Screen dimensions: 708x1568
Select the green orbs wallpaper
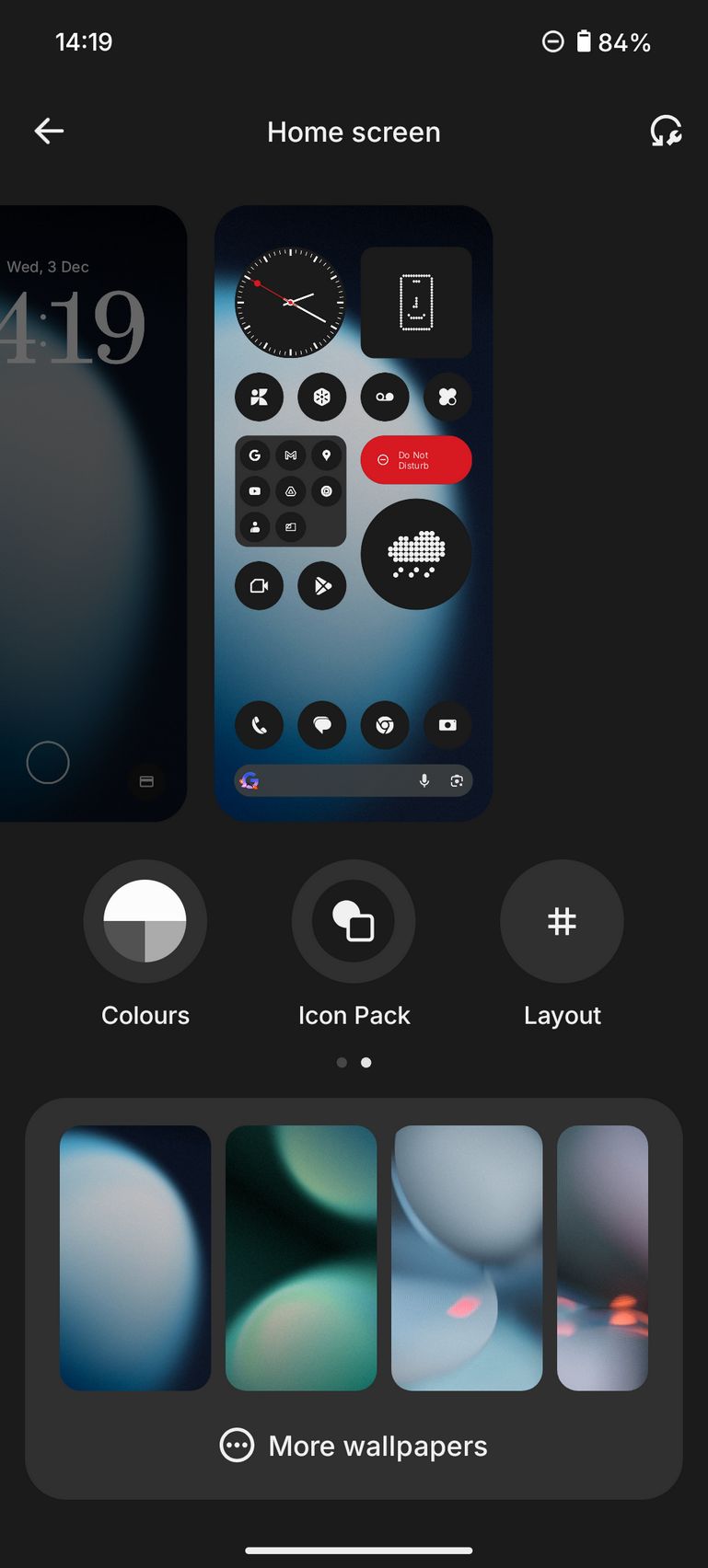[301, 1257]
